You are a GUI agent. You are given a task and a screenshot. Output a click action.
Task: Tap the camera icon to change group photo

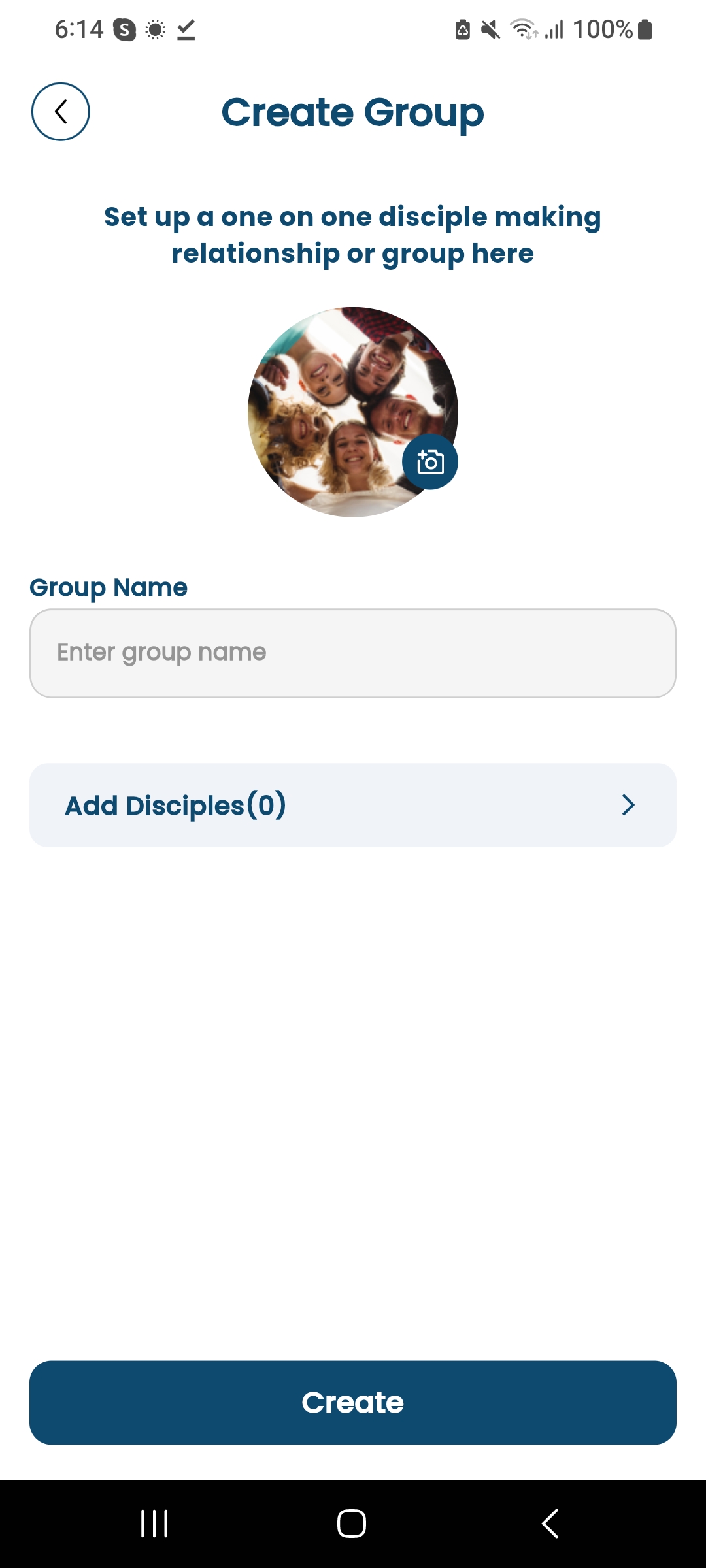430,462
